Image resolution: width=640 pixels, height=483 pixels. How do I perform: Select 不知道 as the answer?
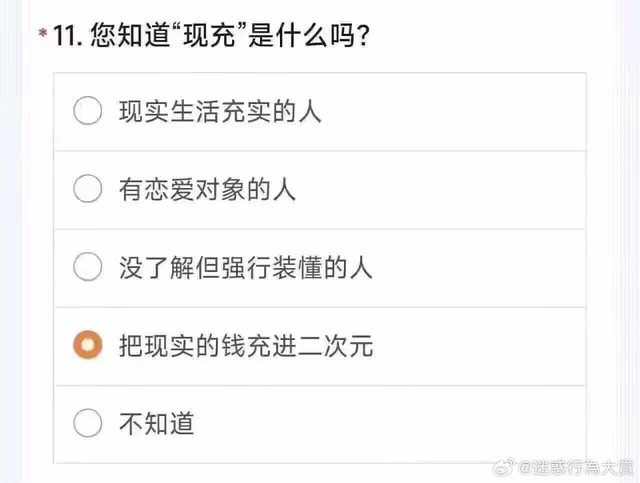pos(89,424)
